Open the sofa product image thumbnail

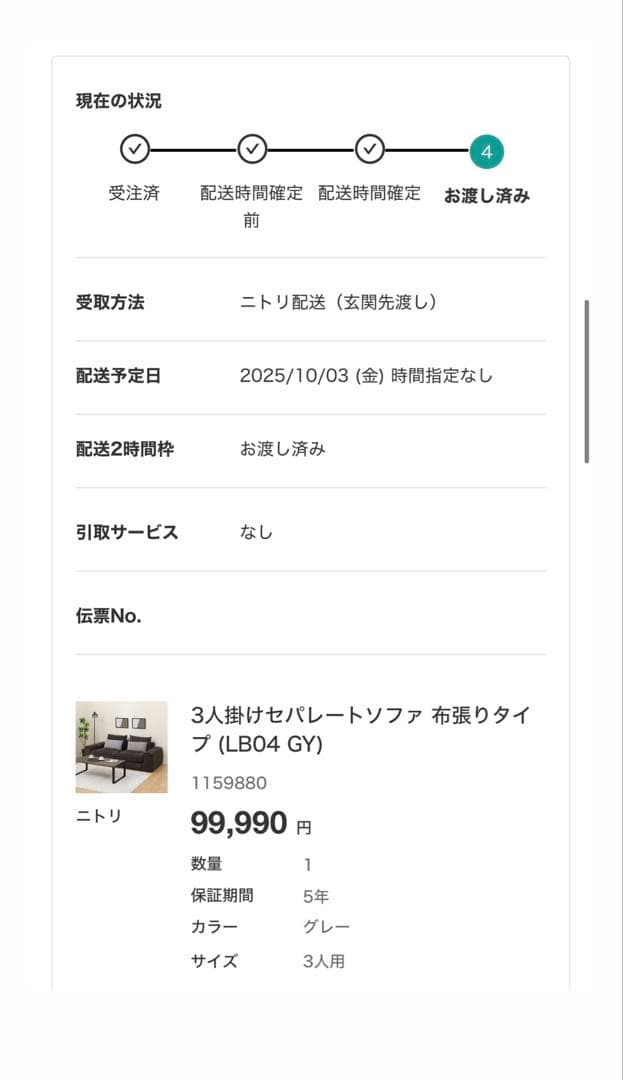pyautogui.click(x=121, y=747)
